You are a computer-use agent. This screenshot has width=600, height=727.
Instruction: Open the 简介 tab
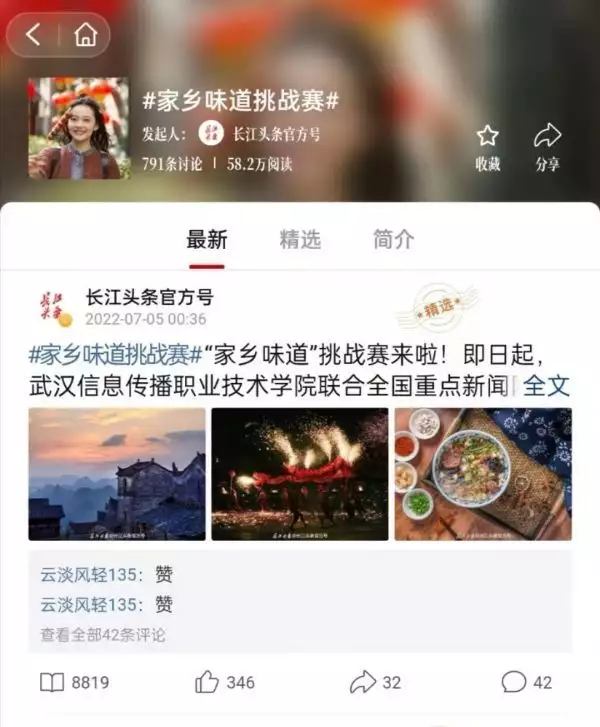tap(393, 240)
